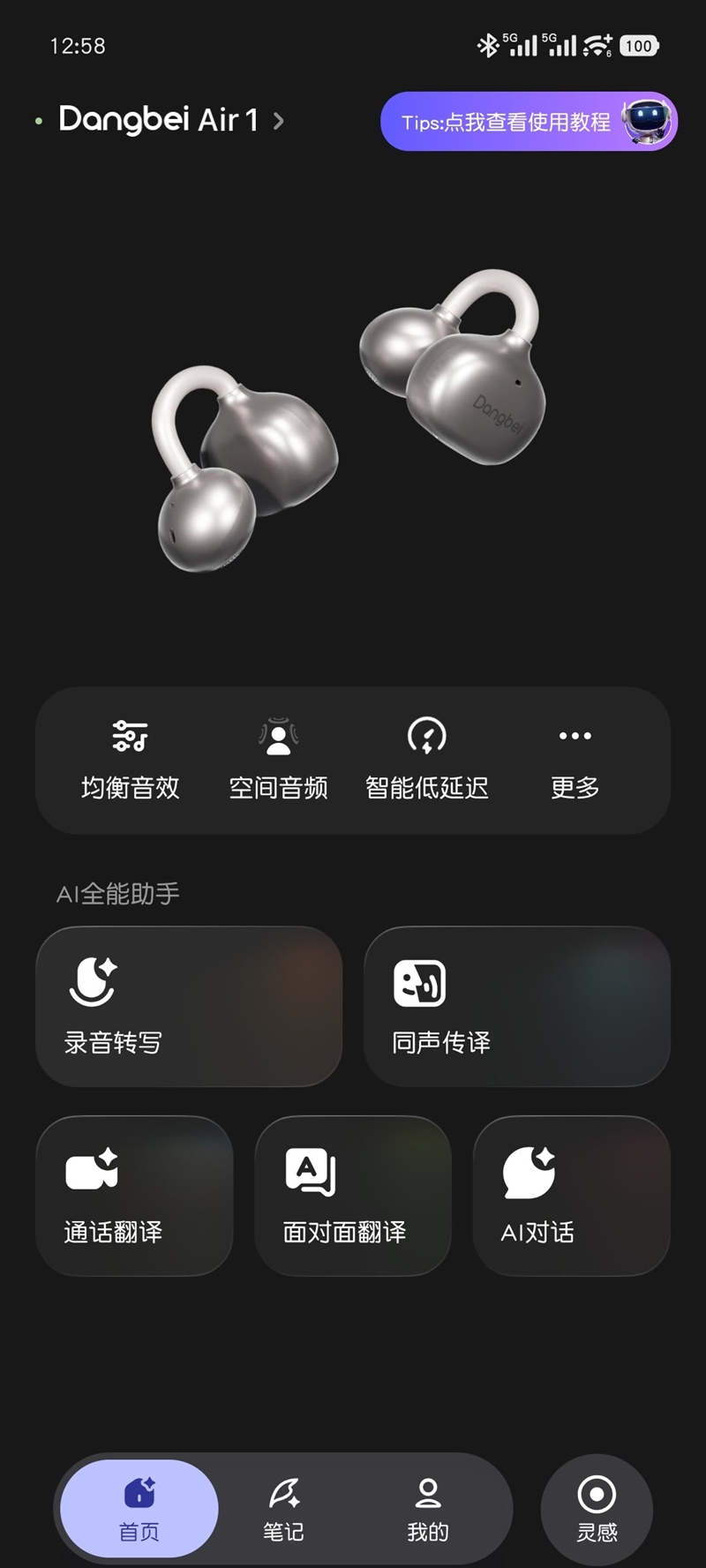Screen dimensions: 706x1568
Task: Tap the AI全能助手 section heading
Action: (118, 893)
